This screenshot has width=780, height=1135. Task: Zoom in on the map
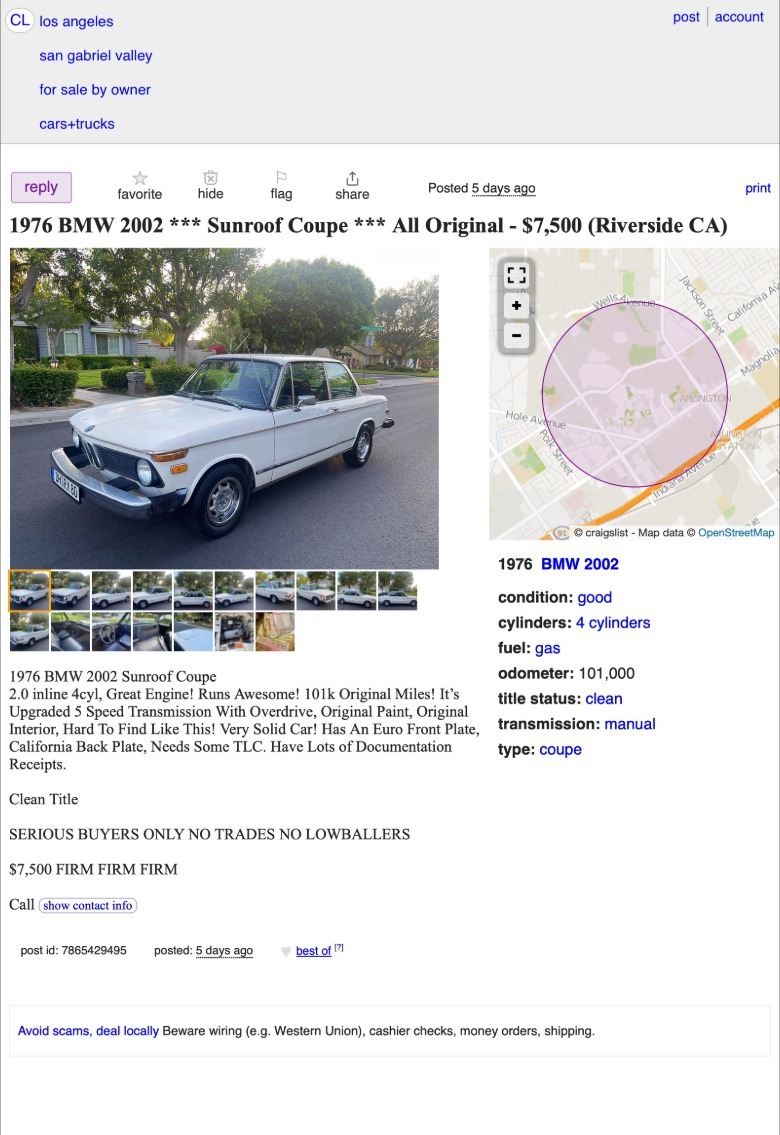[516, 306]
